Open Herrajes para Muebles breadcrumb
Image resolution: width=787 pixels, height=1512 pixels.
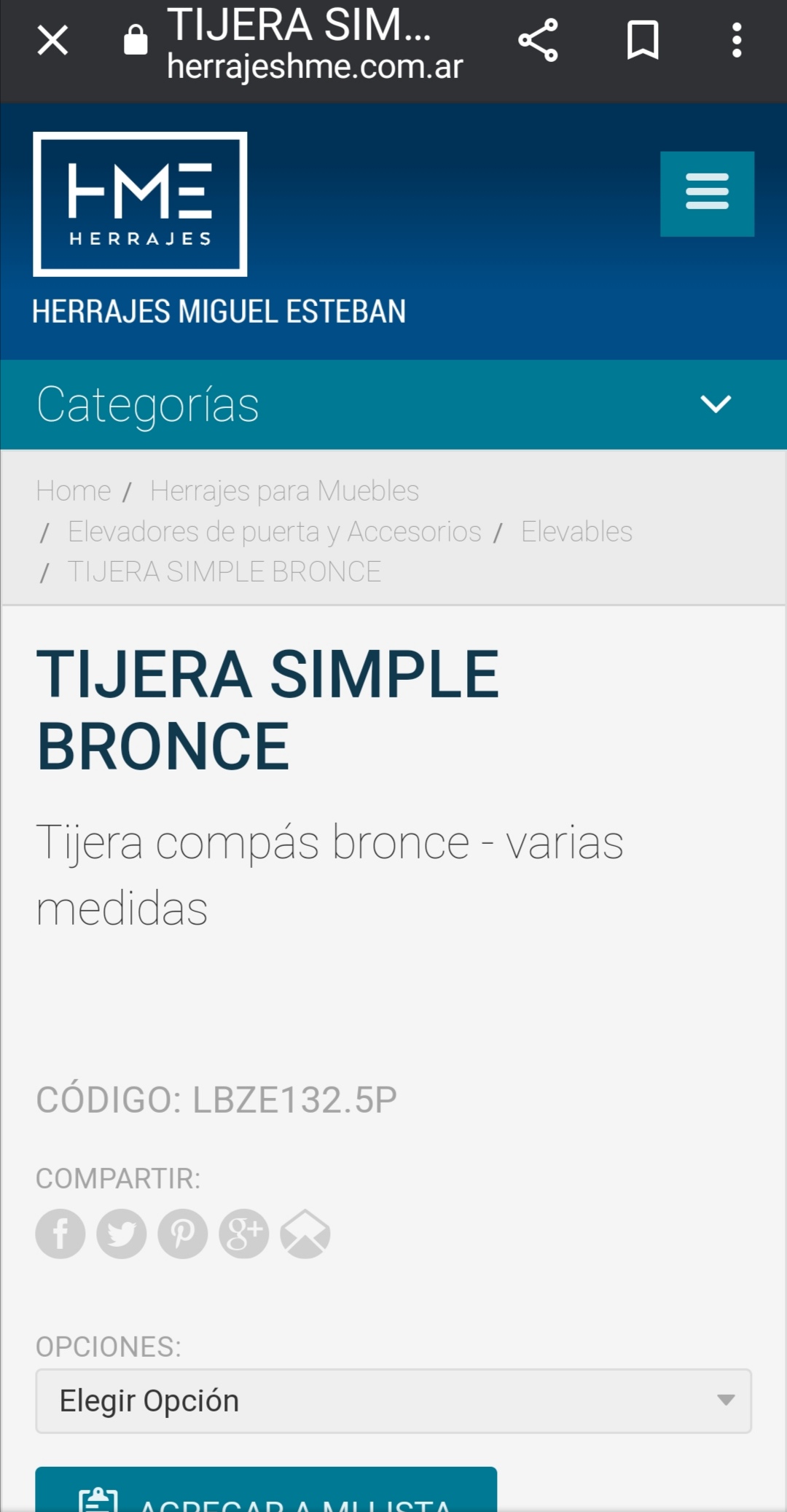(x=284, y=491)
